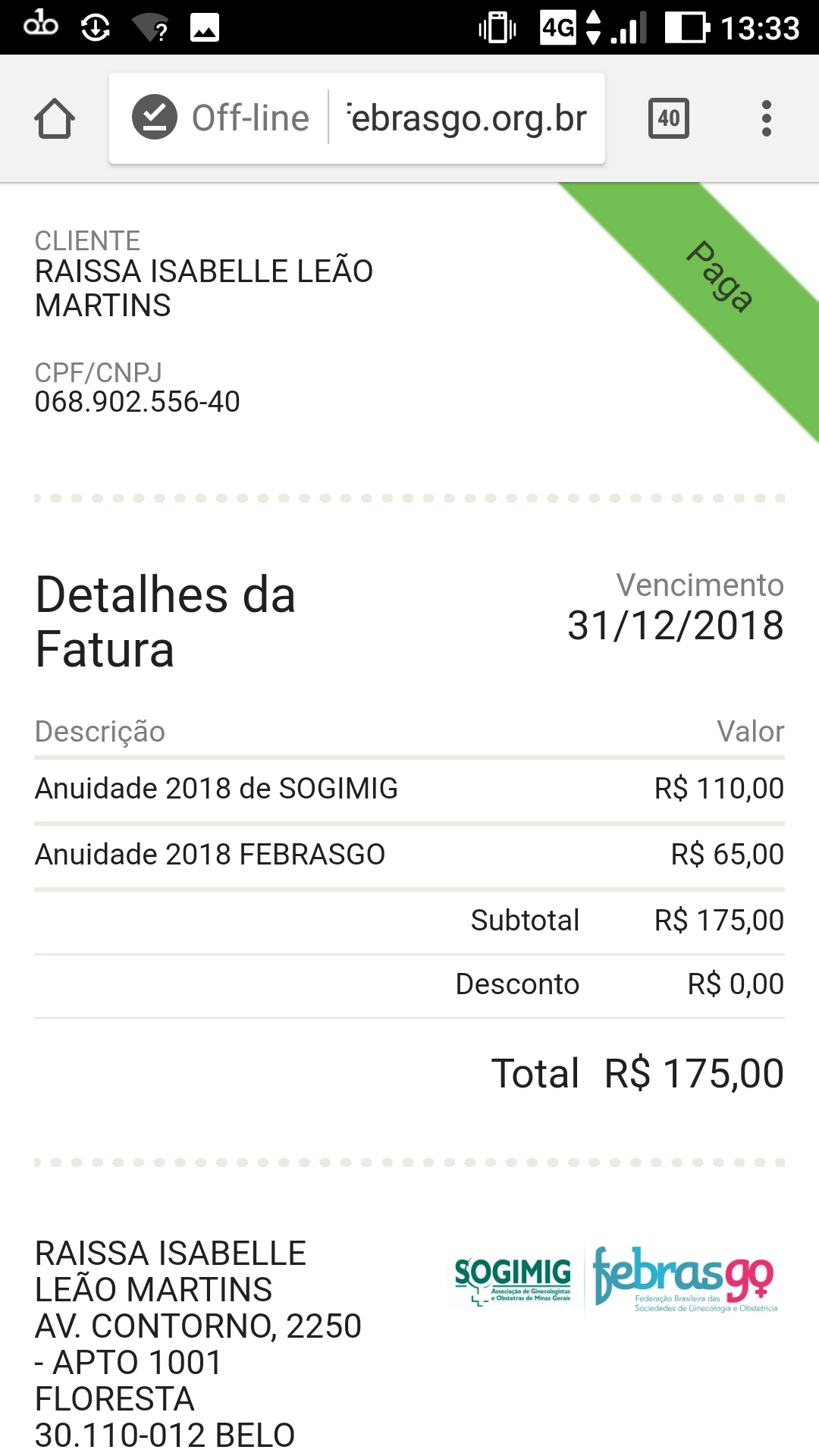The width and height of the screenshot is (819, 1456).
Task: Open the febrasgo.org.br address bar
Action: tap(467, 119)
